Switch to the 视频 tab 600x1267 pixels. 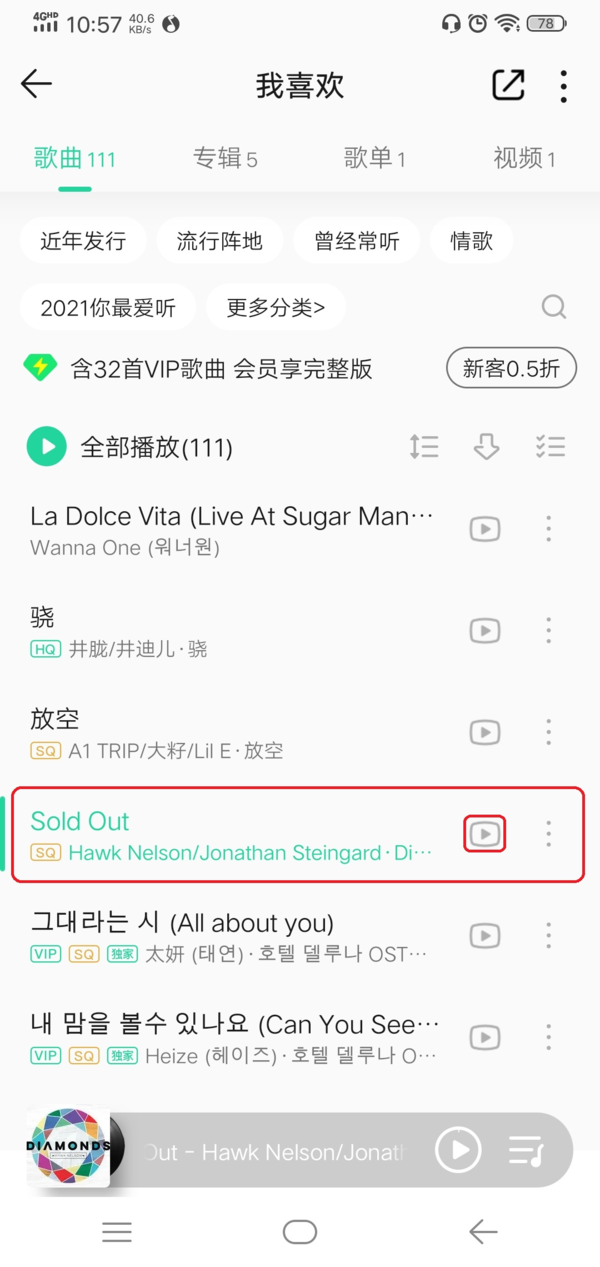[x=524, y=158]
